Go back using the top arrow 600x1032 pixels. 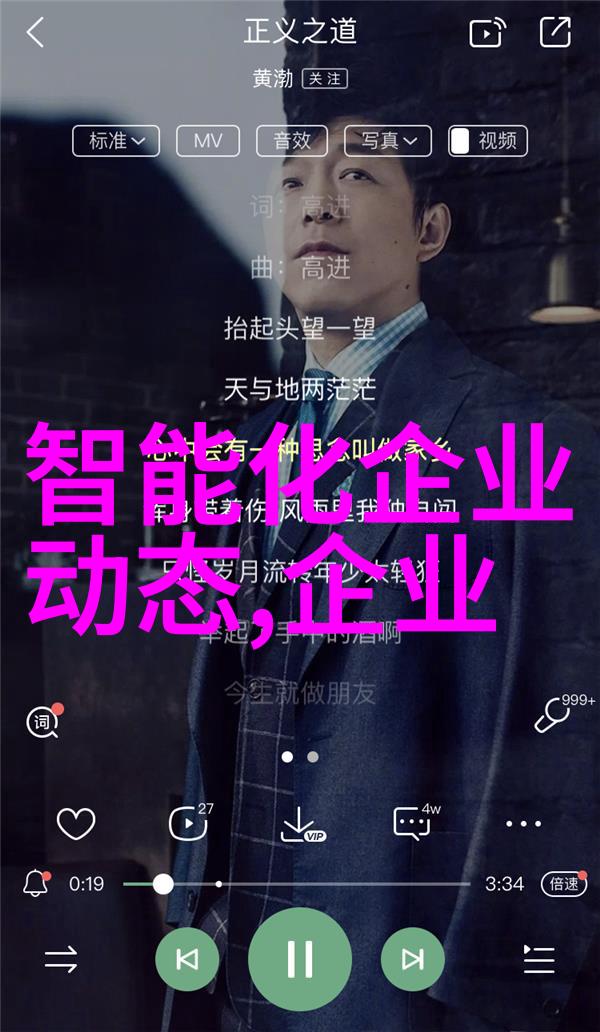click(36, 32)
